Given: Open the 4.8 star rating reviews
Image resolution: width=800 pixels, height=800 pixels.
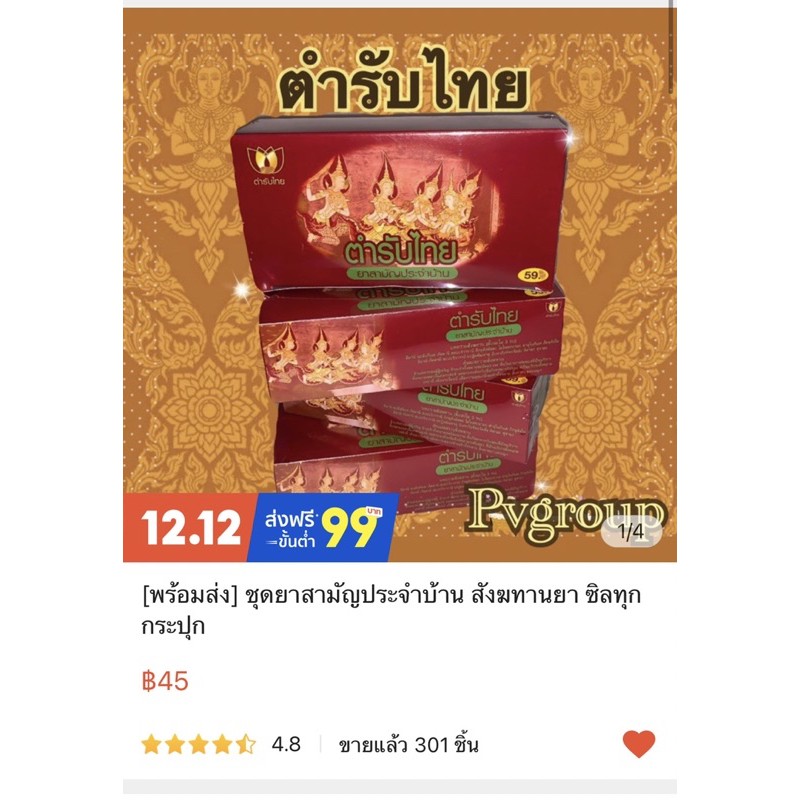Looking at the screenshot, I should coord(221,744).
